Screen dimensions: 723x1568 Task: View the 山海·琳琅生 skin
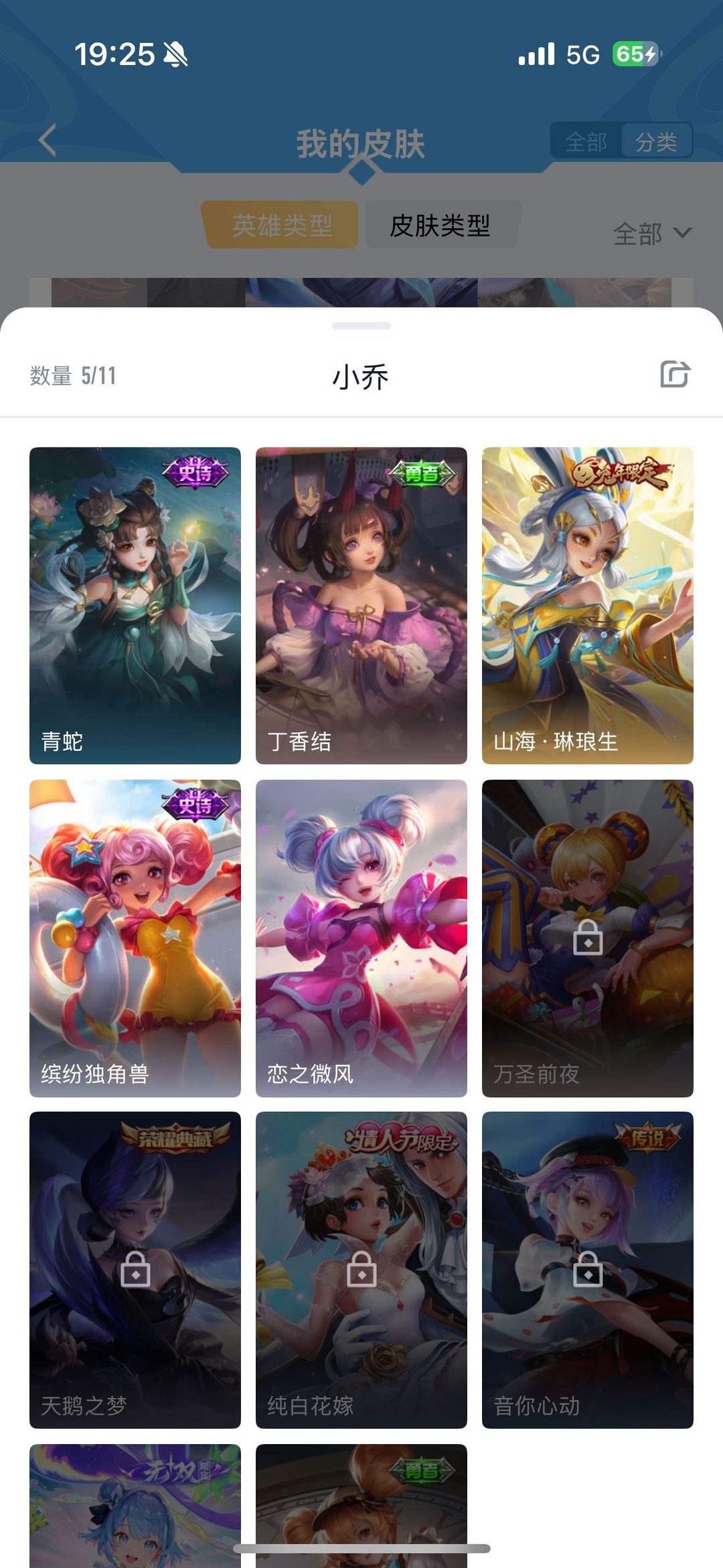[x=588, y=605]
